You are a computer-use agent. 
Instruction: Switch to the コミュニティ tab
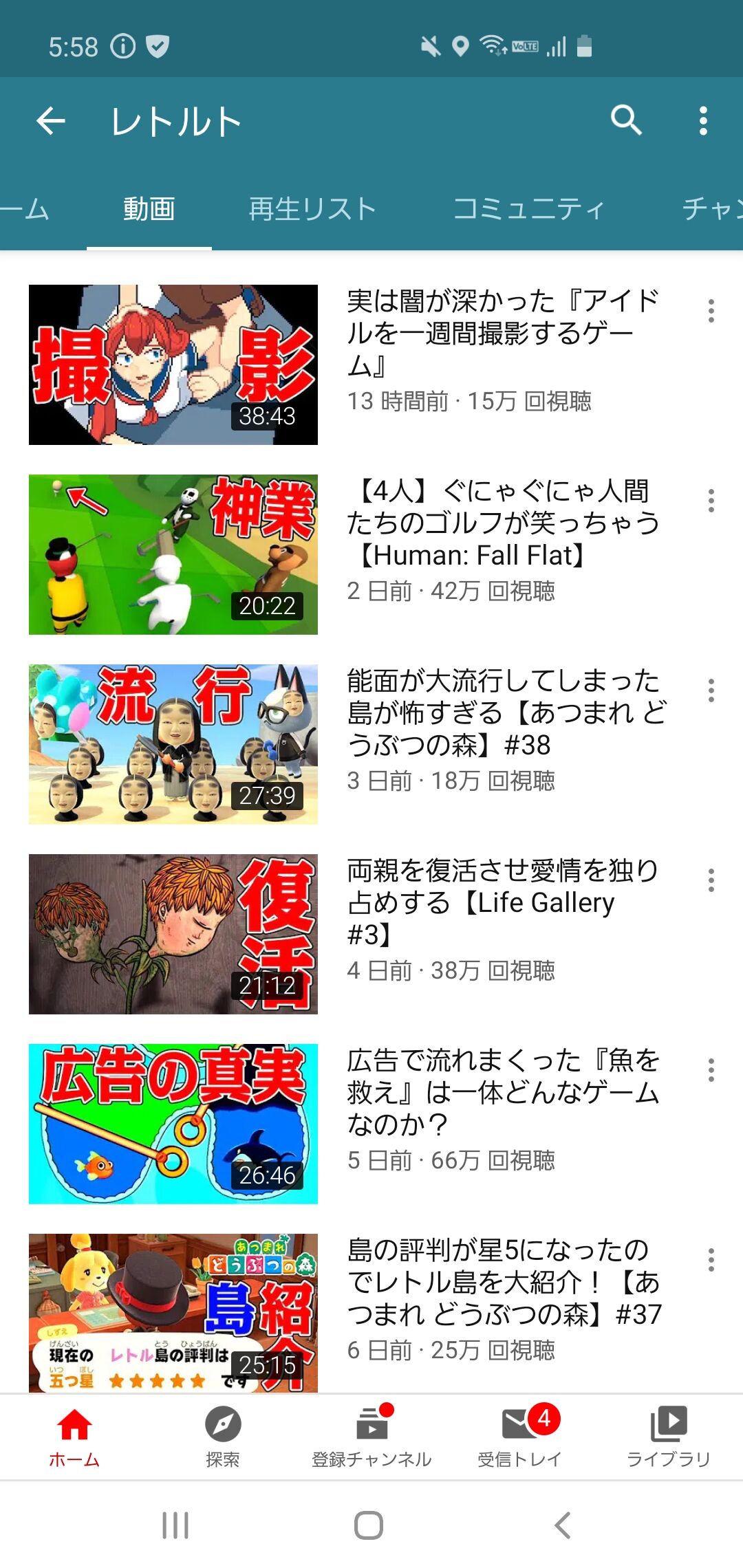click(528, 208)
